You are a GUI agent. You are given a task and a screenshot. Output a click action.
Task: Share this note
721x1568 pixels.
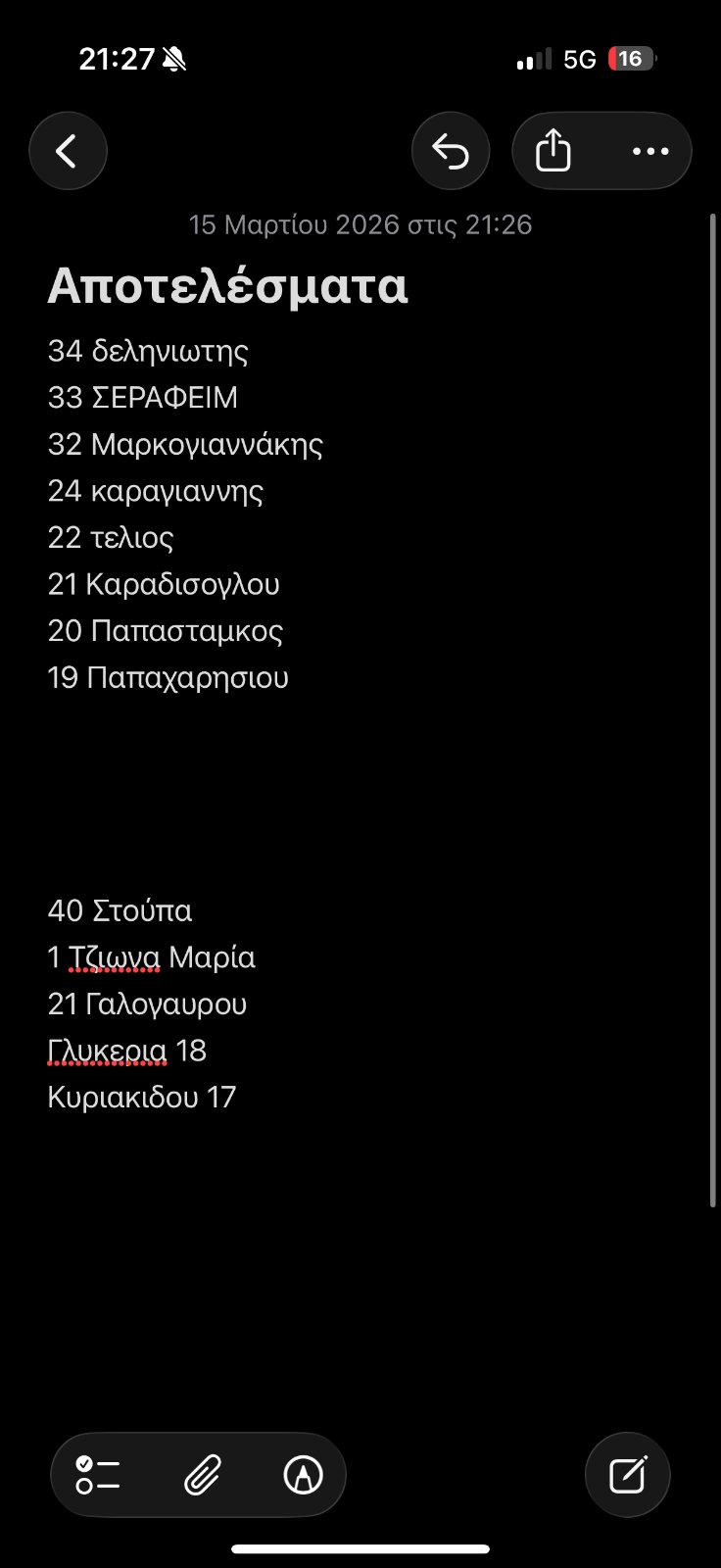click(x=553, y=151)
